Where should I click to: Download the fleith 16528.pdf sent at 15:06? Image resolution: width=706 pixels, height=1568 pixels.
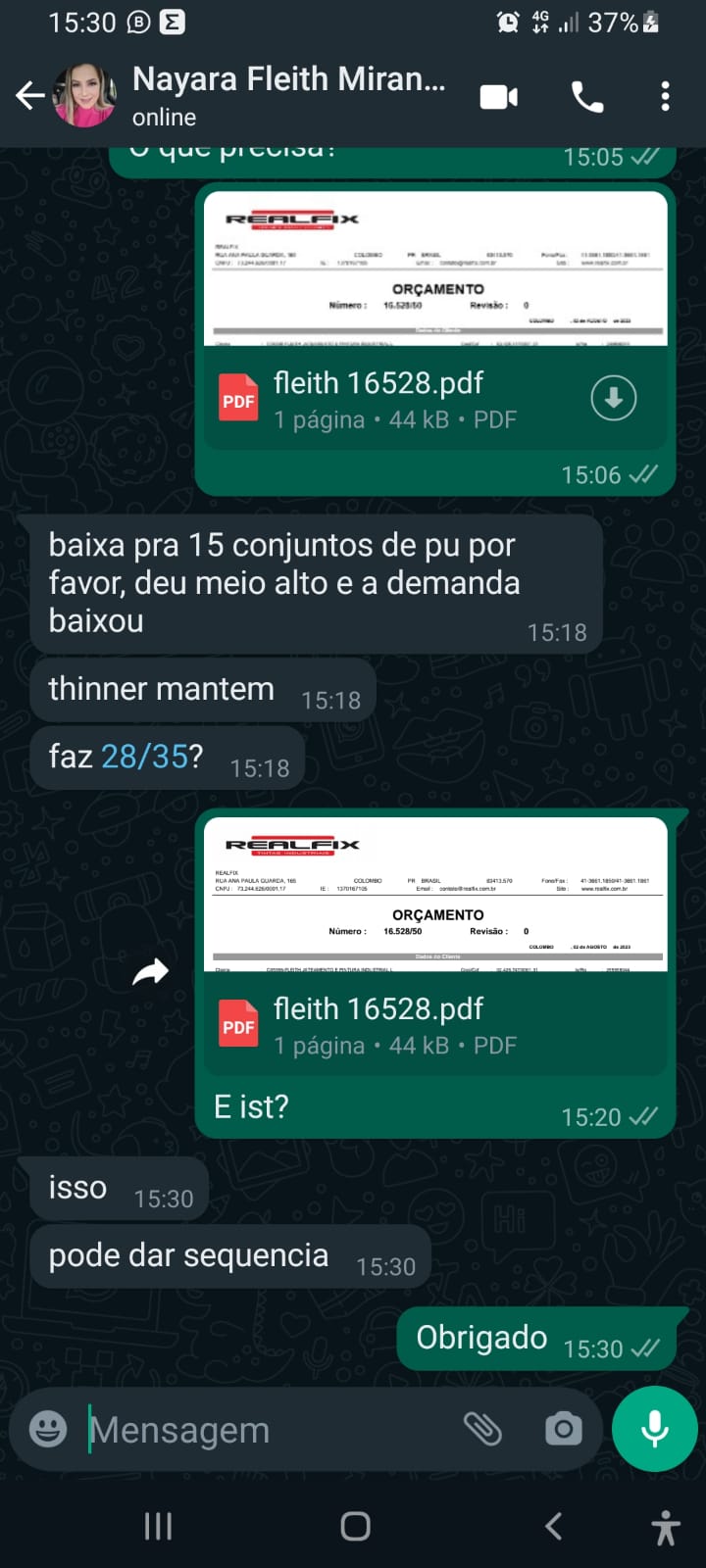point(613,398)
